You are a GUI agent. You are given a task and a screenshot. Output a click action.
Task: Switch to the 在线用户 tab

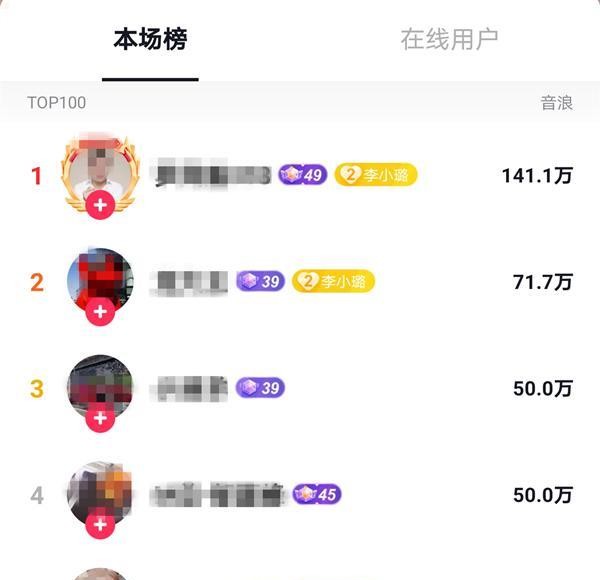[x=449, y=40]
